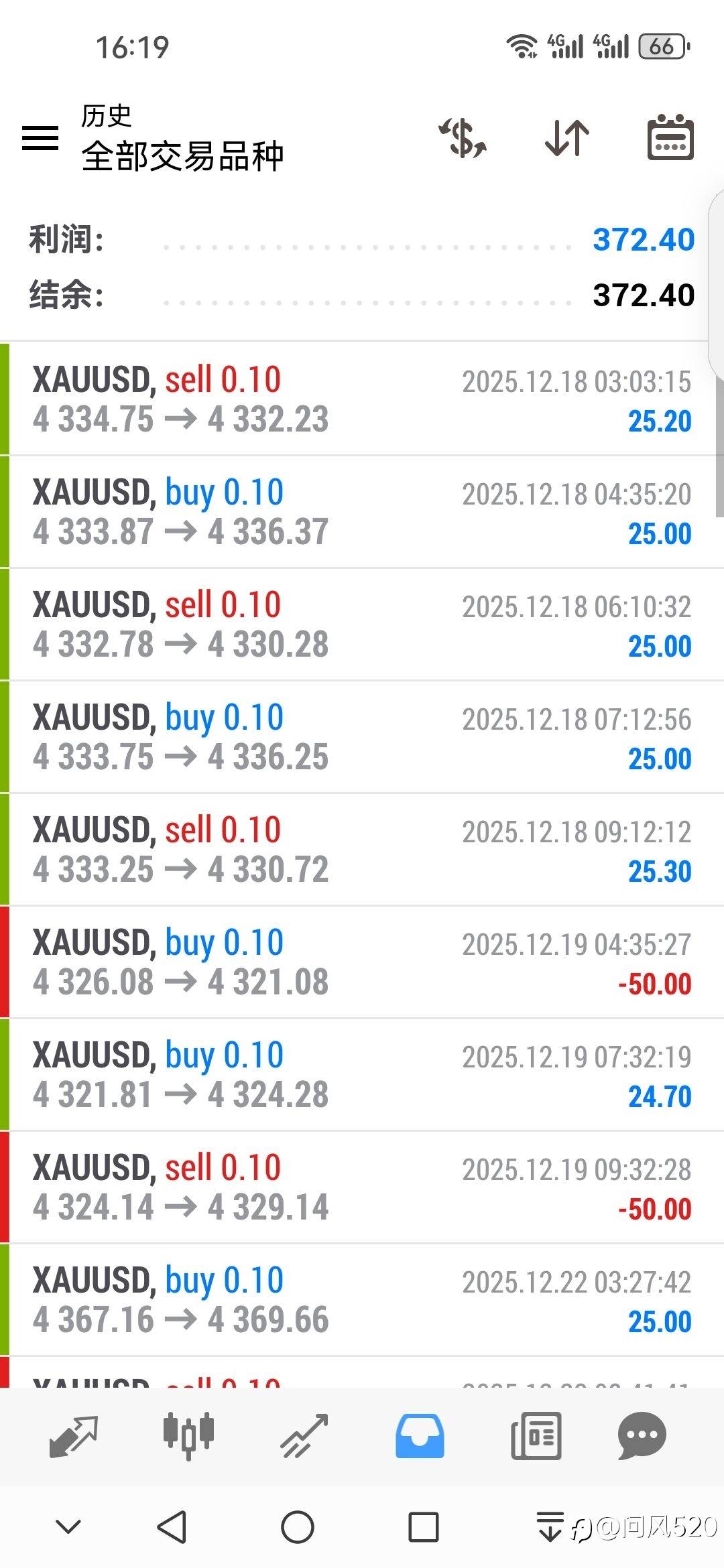Open the buy trade closed at 04:35:20

[362, 512]
